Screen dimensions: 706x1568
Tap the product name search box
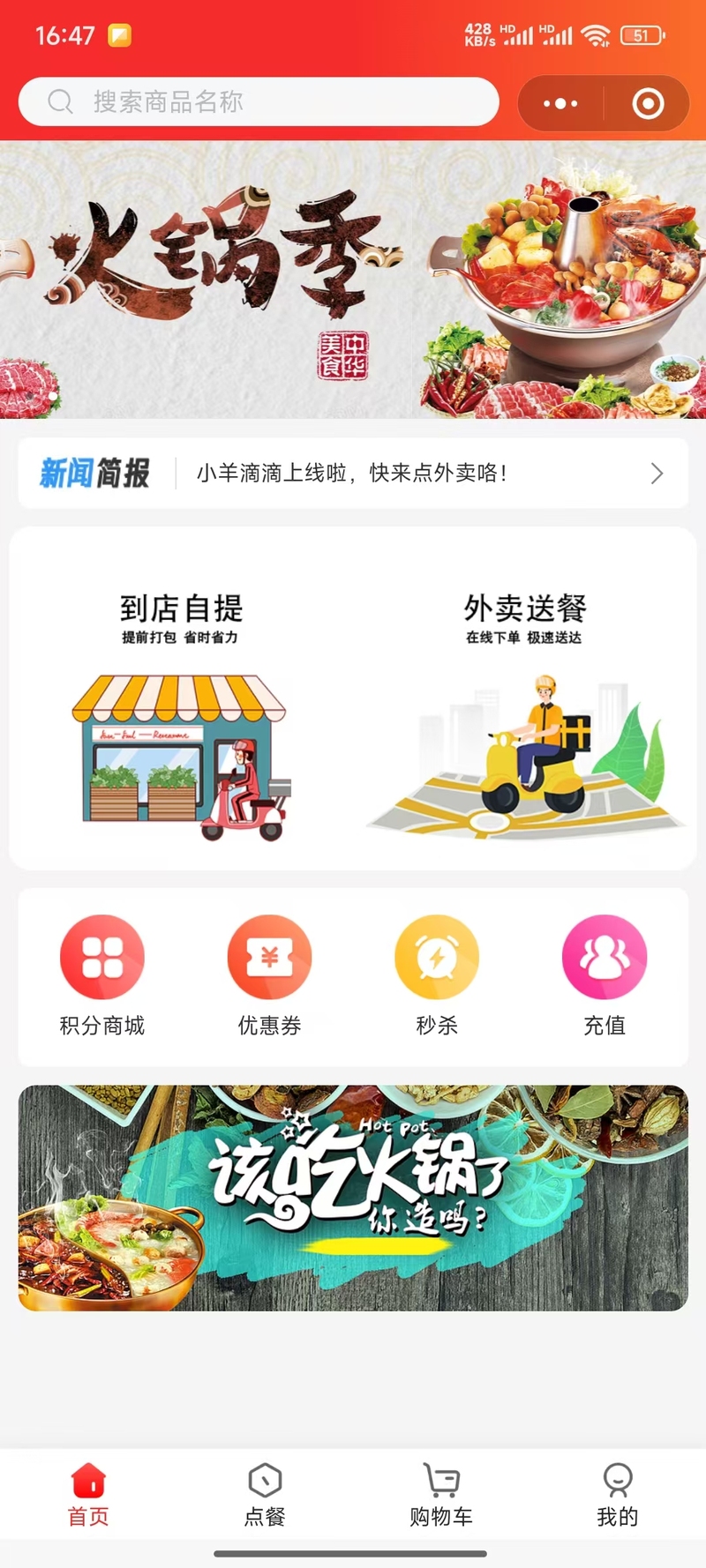[259, 101]
